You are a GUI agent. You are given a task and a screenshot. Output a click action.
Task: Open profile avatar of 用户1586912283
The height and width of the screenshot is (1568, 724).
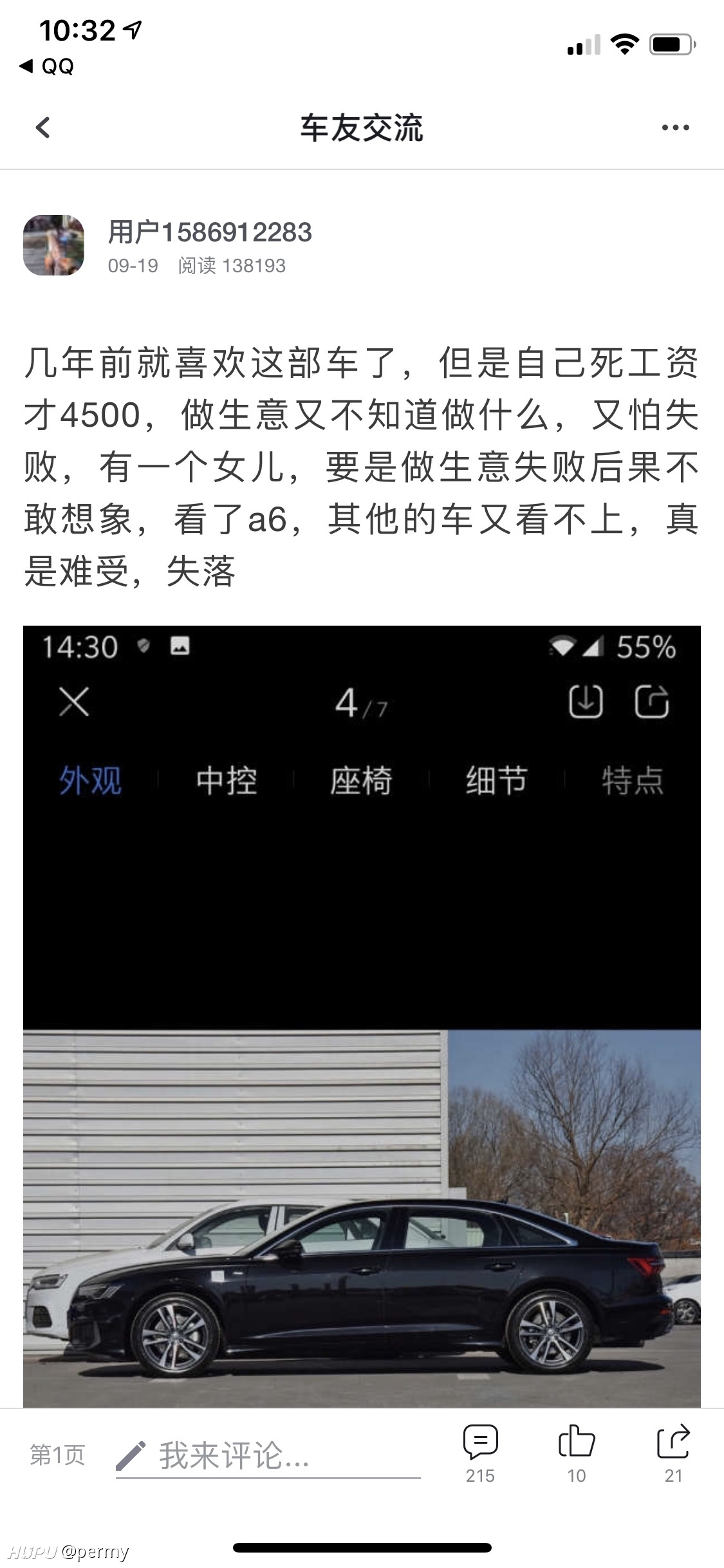pos(54,245)
